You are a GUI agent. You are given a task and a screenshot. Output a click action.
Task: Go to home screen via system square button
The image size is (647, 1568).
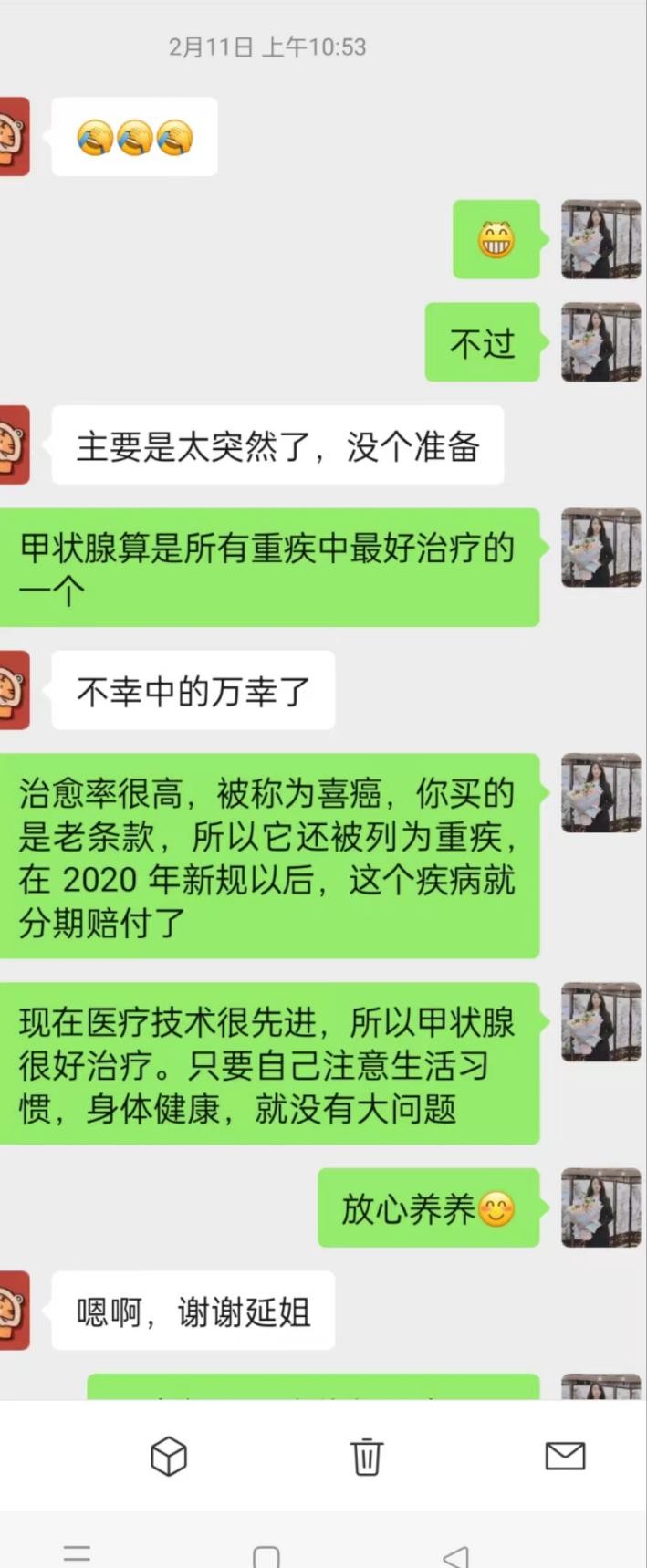point(266,1556)
